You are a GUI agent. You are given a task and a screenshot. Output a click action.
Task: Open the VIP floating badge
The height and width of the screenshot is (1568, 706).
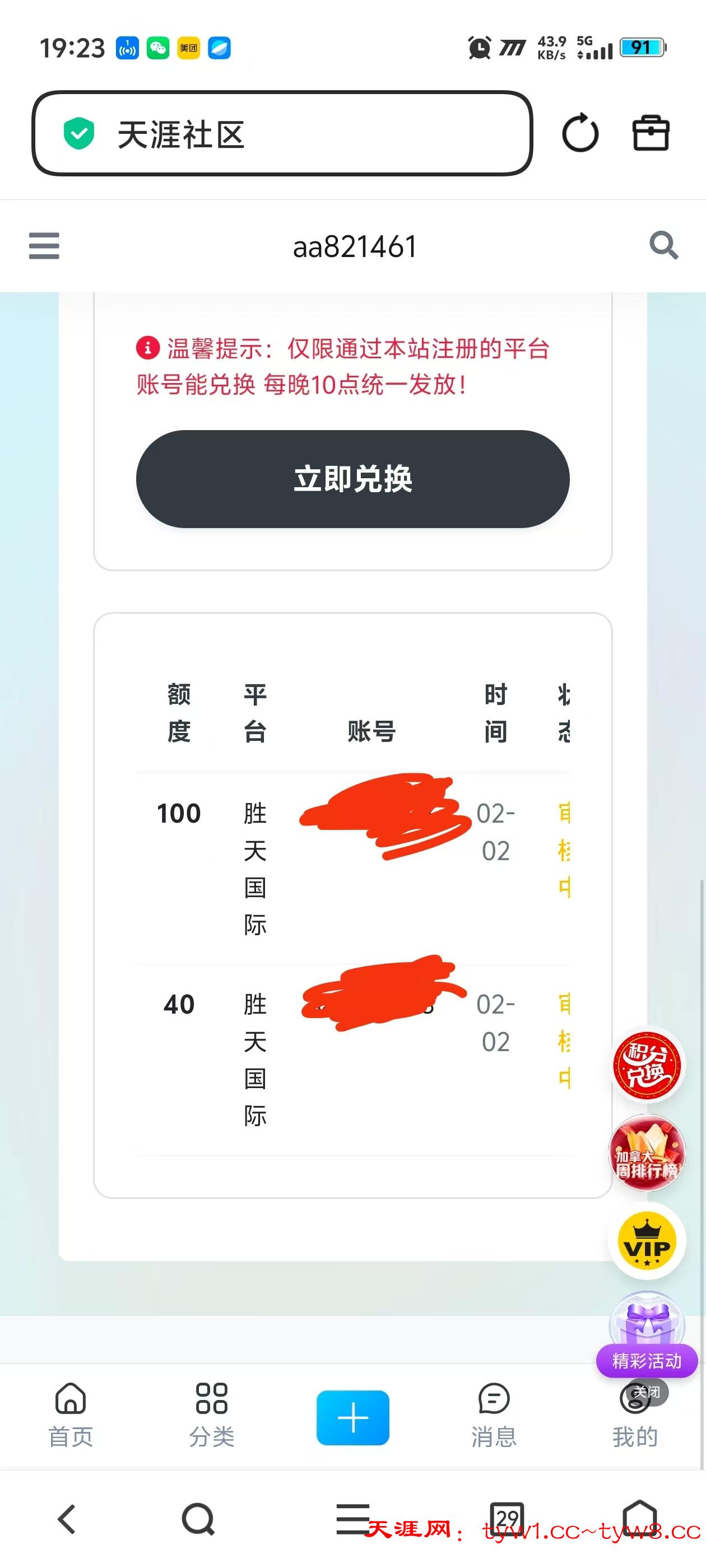(647, 1240)
